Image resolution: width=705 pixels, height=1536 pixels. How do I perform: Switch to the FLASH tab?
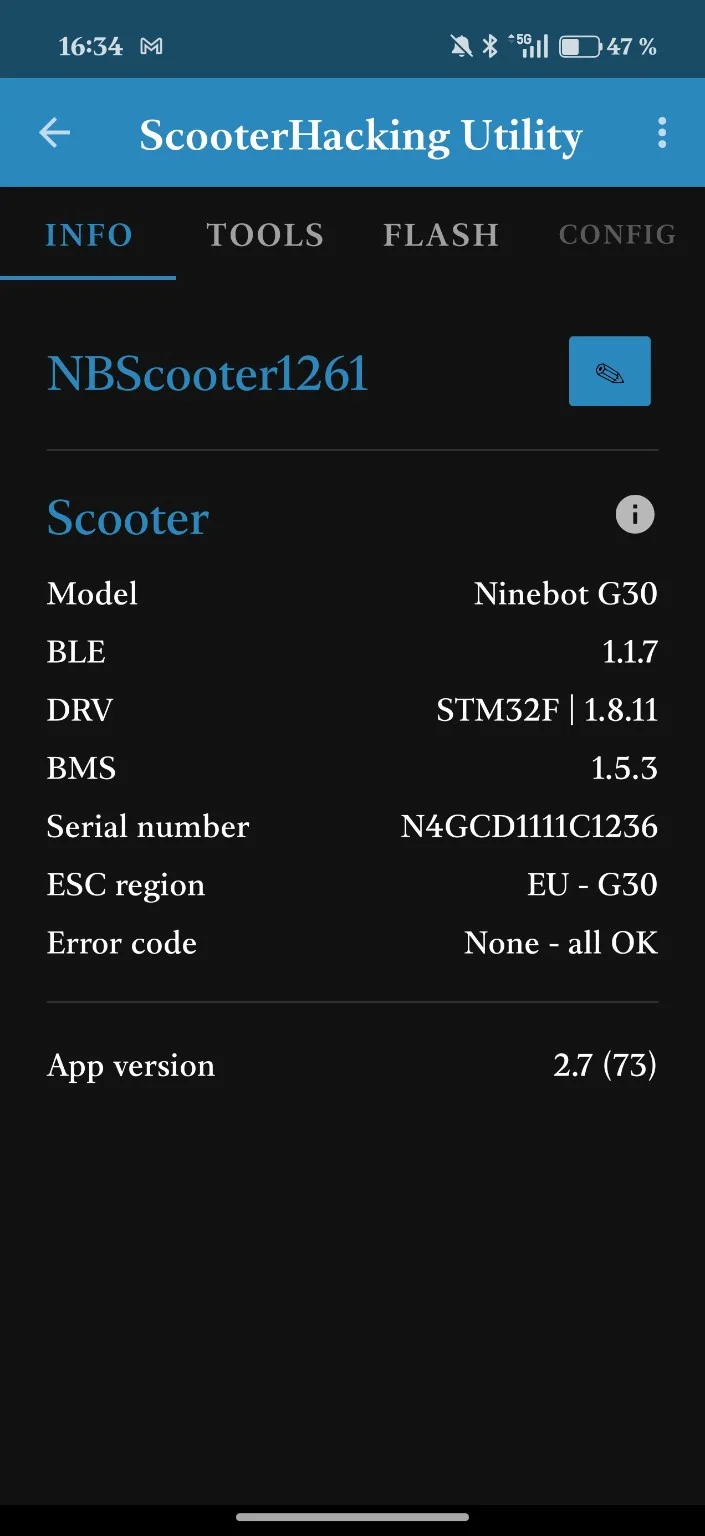(441, 235)
